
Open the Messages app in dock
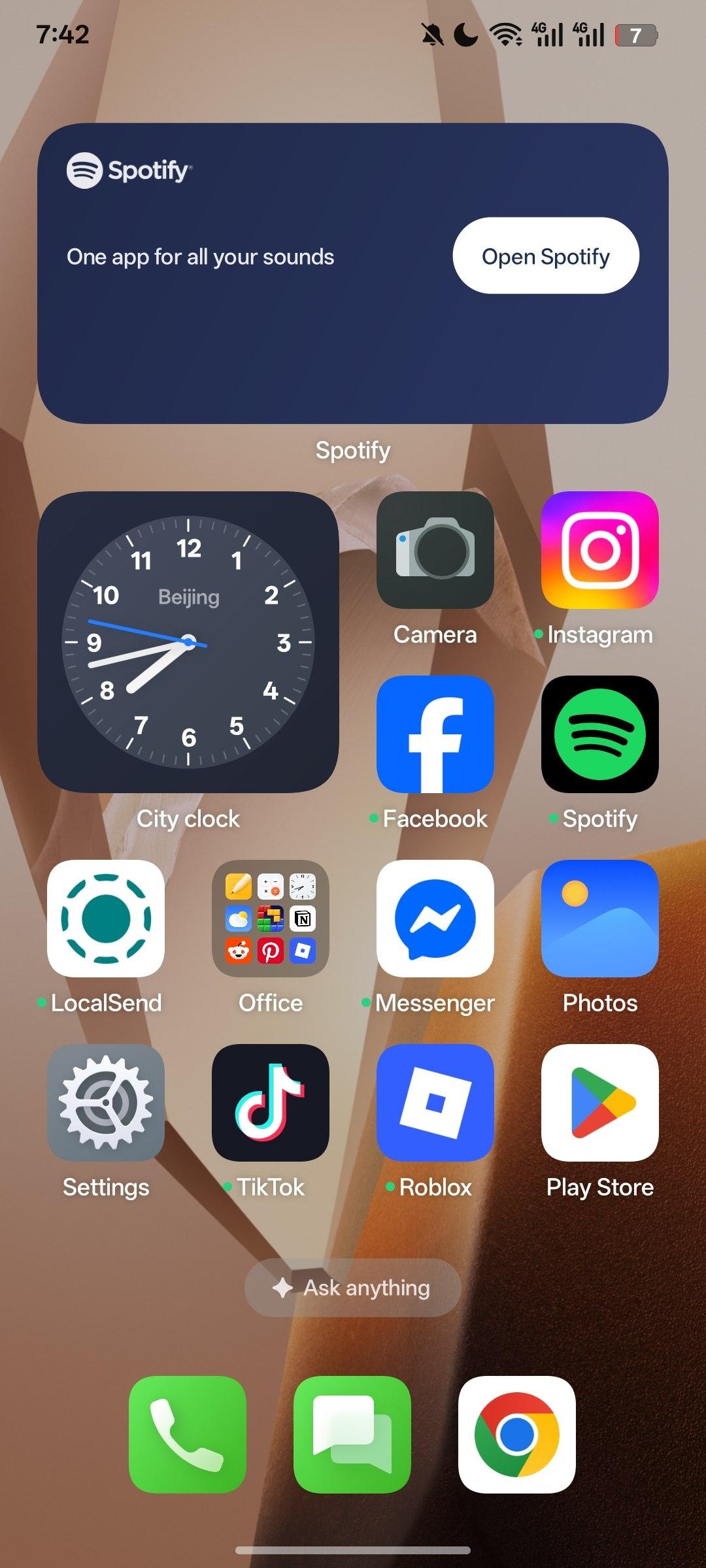pyautogui.click(x=353, y=1435)
